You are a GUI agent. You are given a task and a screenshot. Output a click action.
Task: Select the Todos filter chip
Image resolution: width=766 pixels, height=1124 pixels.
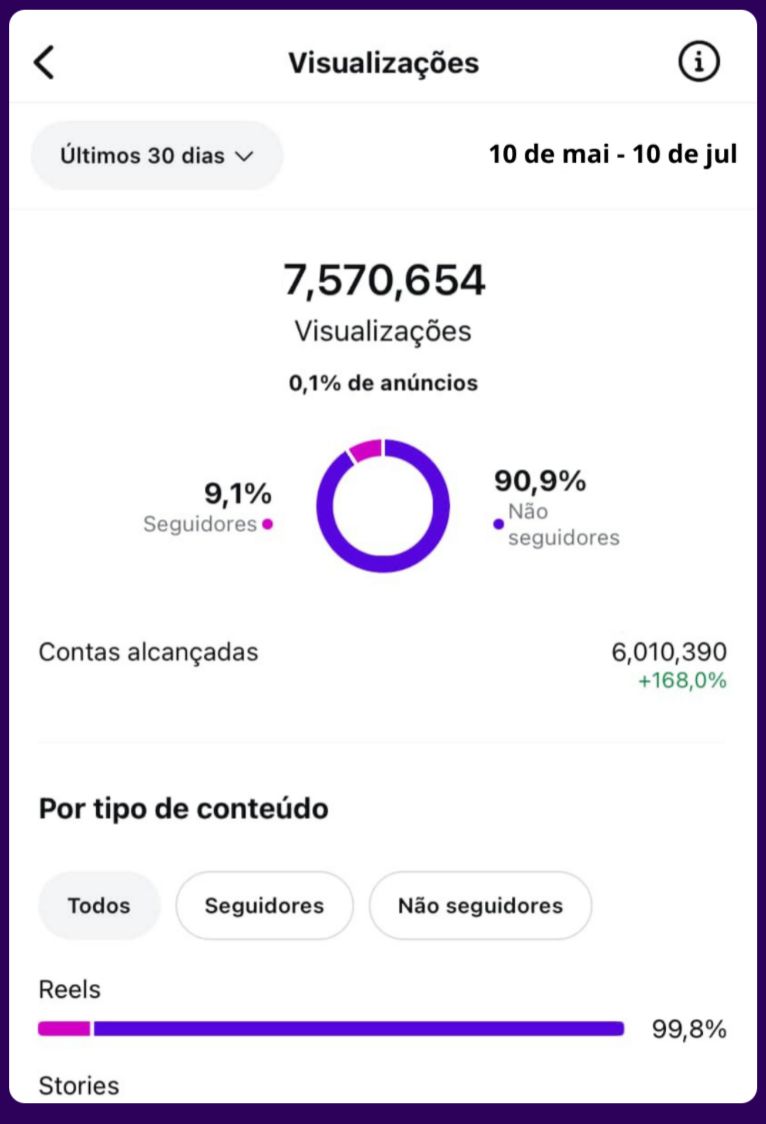(99, 906)
